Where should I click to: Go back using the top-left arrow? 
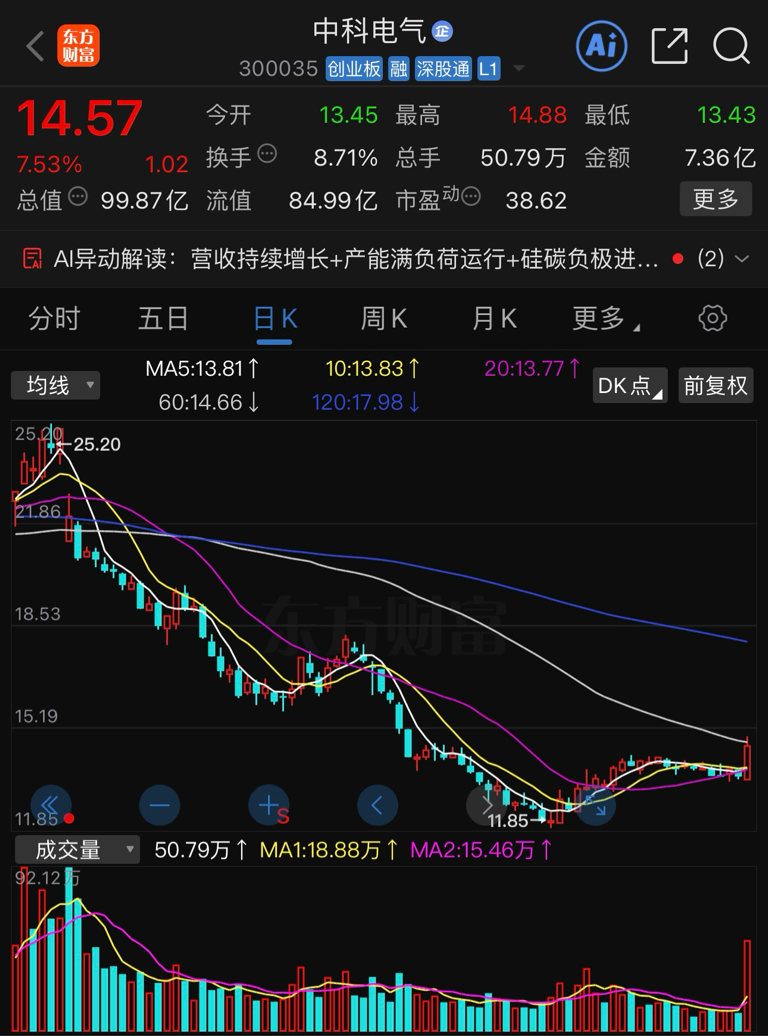click(35, 46)
